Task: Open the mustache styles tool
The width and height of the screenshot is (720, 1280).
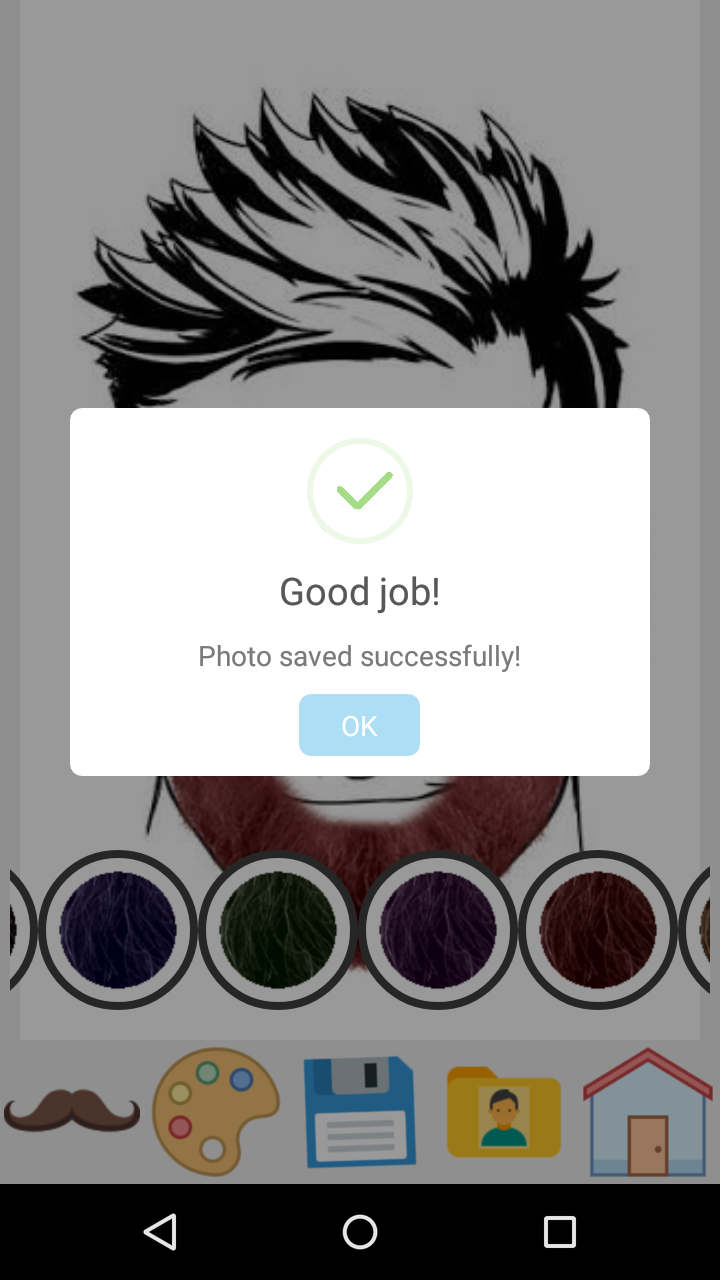Action: click(72, 1111)
